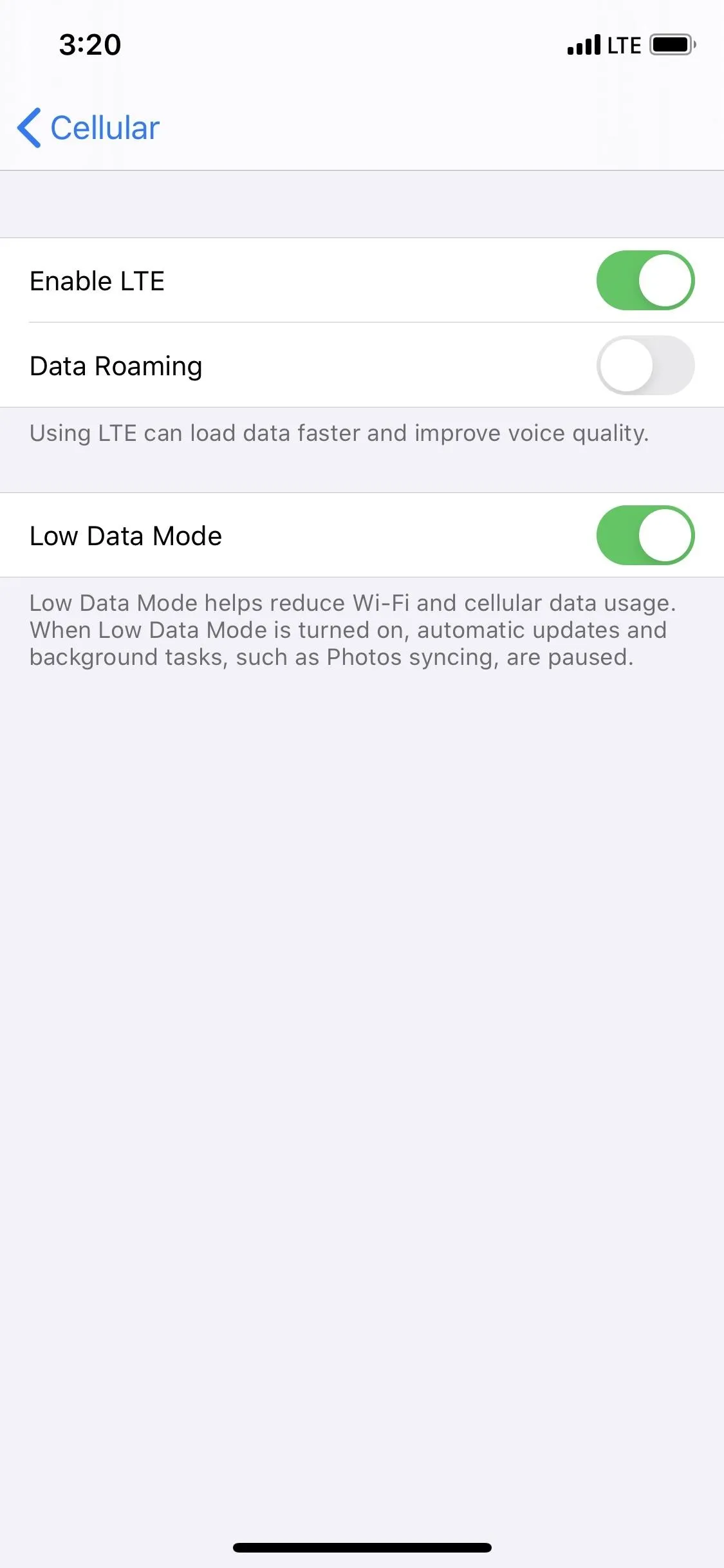Image resolution: width=724 pixels, height=1568 pixels.
Task: Go back to the Cellular settings
Action: tap(88, 127)
